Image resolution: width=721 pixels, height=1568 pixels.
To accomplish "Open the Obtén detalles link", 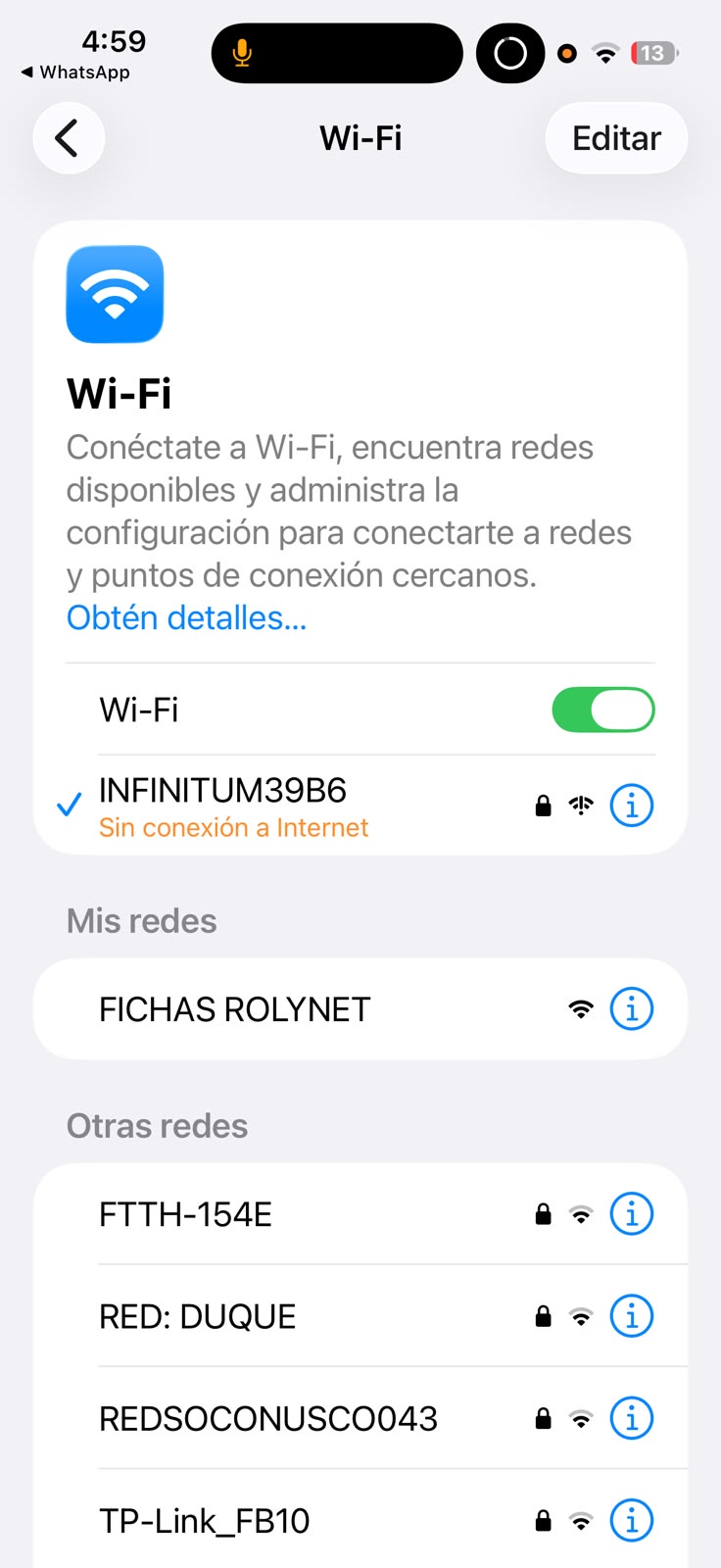I will [186, 617].
